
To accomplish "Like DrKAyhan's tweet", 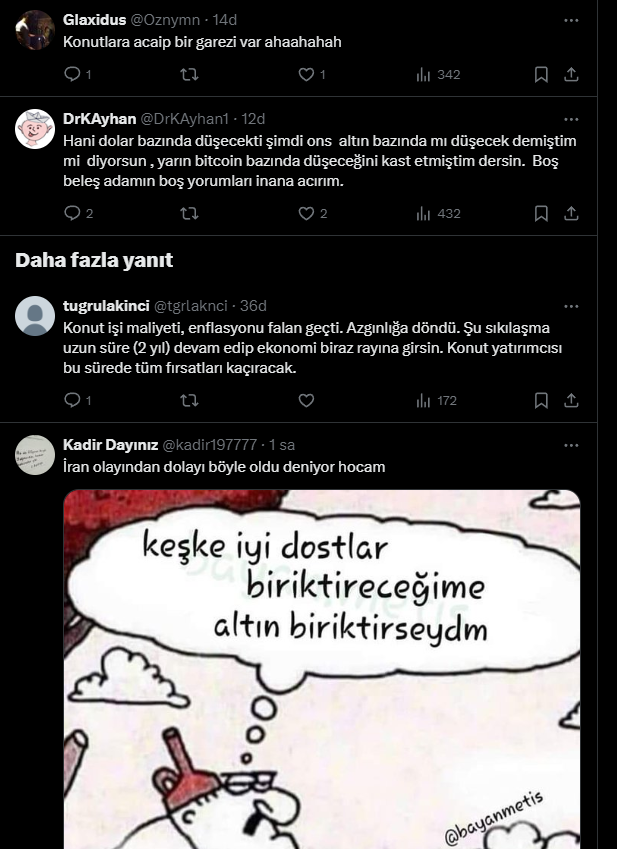I will 307,213.
